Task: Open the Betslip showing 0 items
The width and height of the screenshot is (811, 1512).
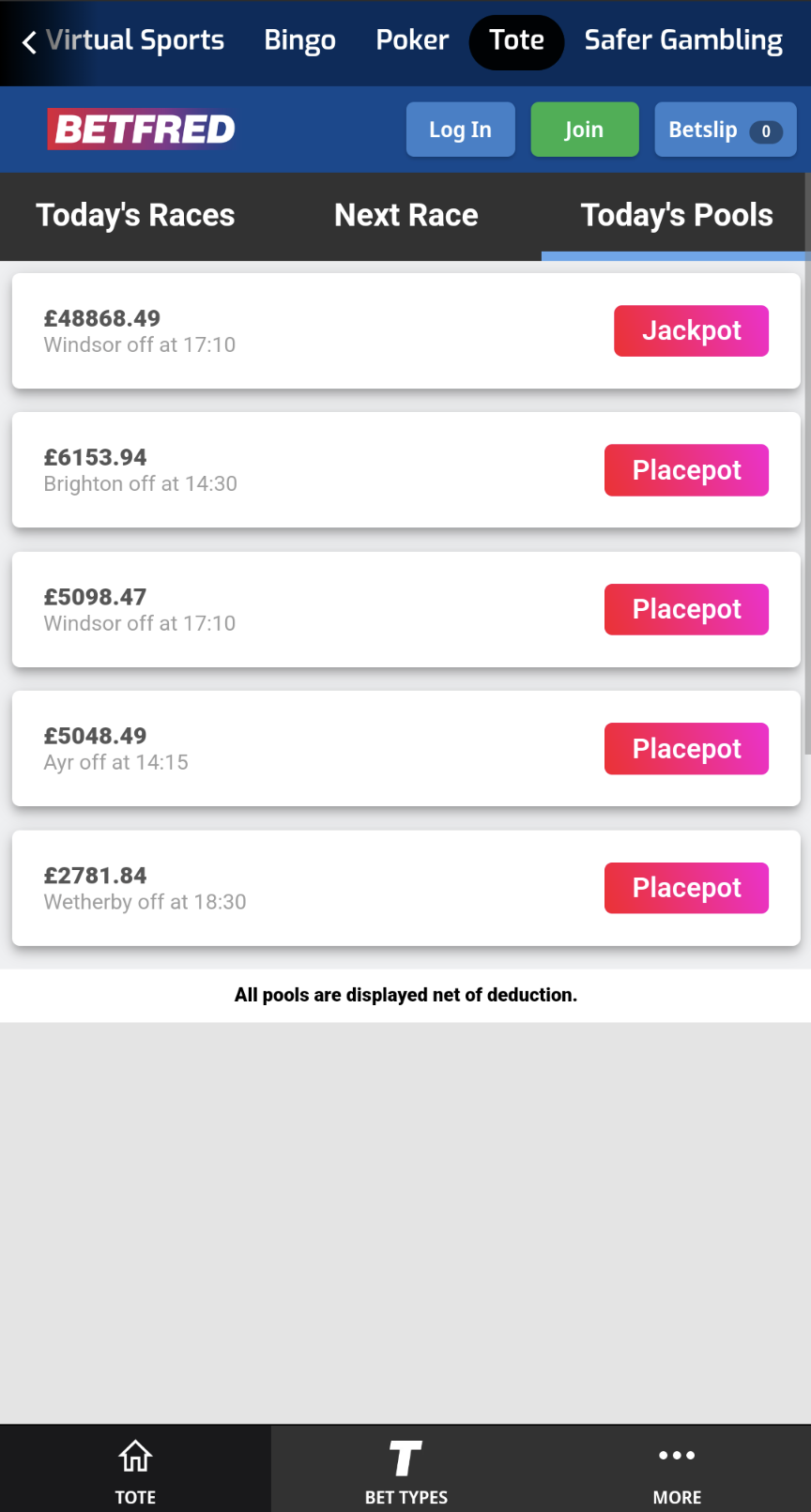Action: click(x=725, y=129)
